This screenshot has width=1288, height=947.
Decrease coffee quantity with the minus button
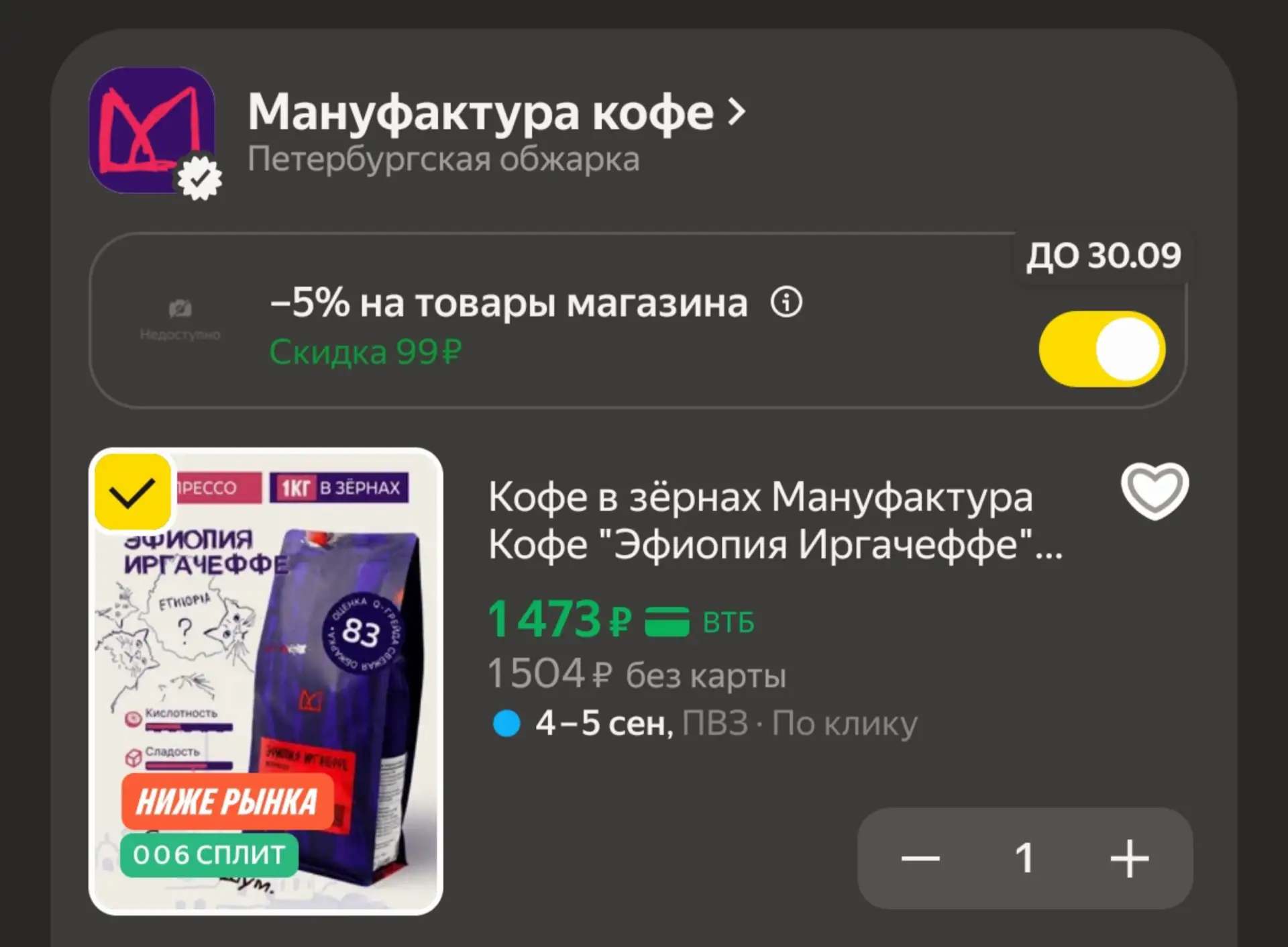[x=920, y=858]
